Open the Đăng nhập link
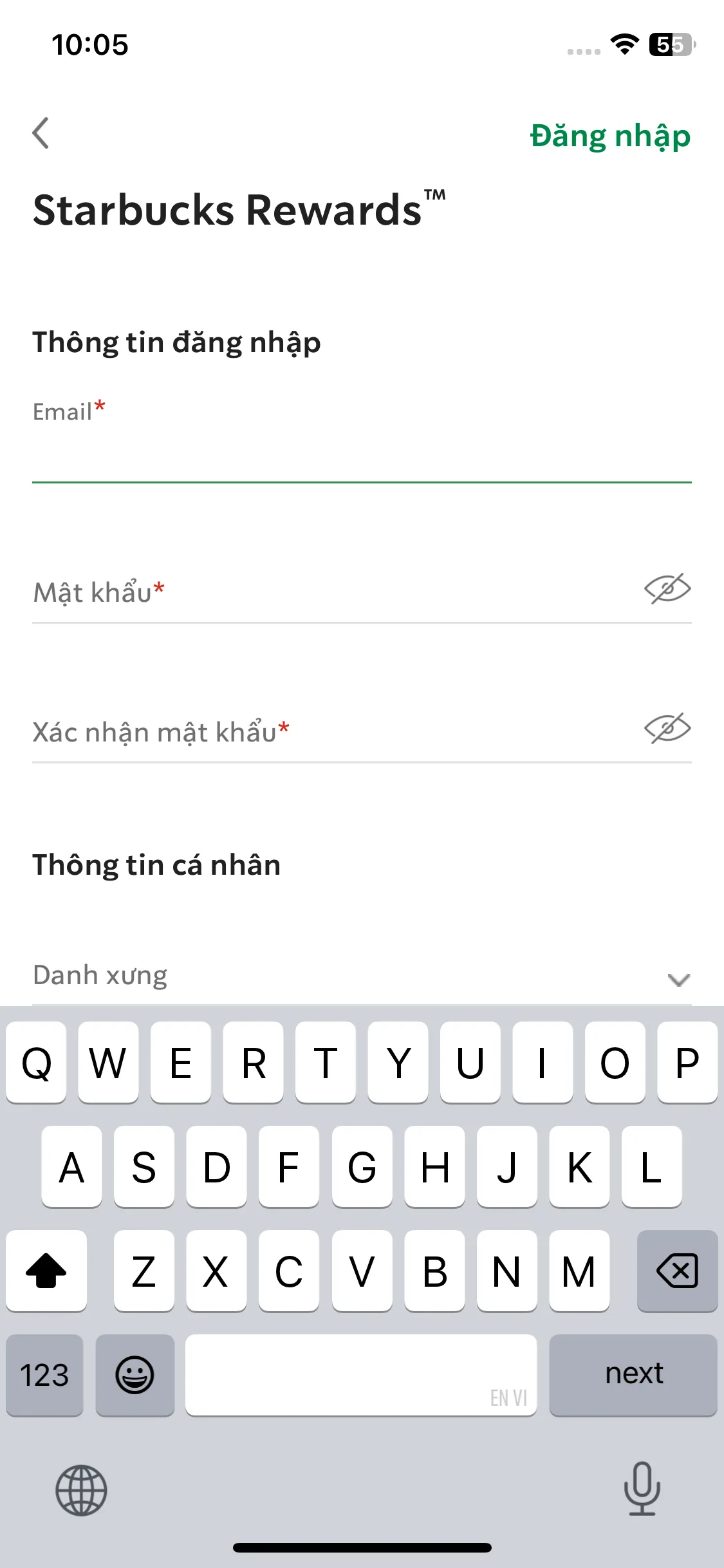The width and height of the screenshot is (724, 1568). pos(609,136)
